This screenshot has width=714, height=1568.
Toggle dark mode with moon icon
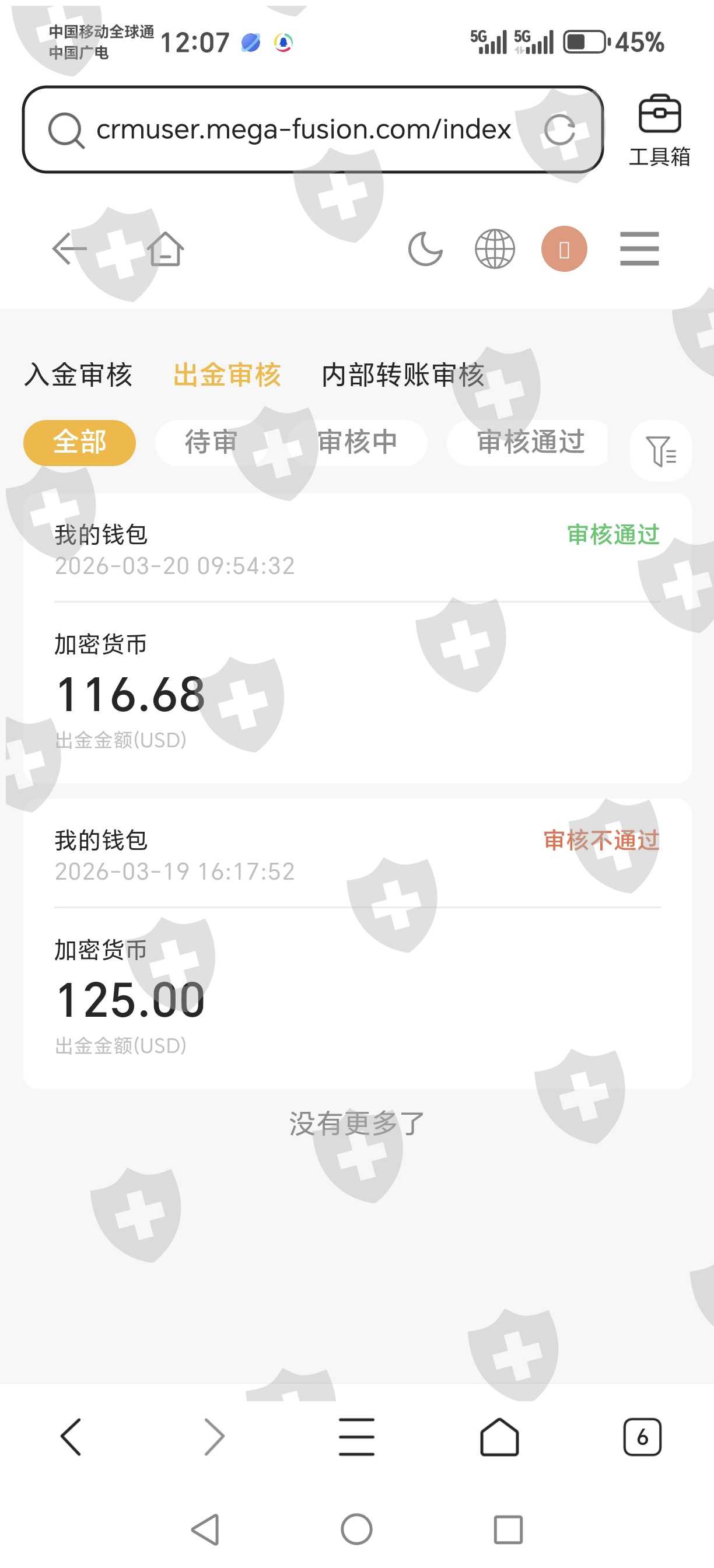pyautogui.click(x=425, y=249)
